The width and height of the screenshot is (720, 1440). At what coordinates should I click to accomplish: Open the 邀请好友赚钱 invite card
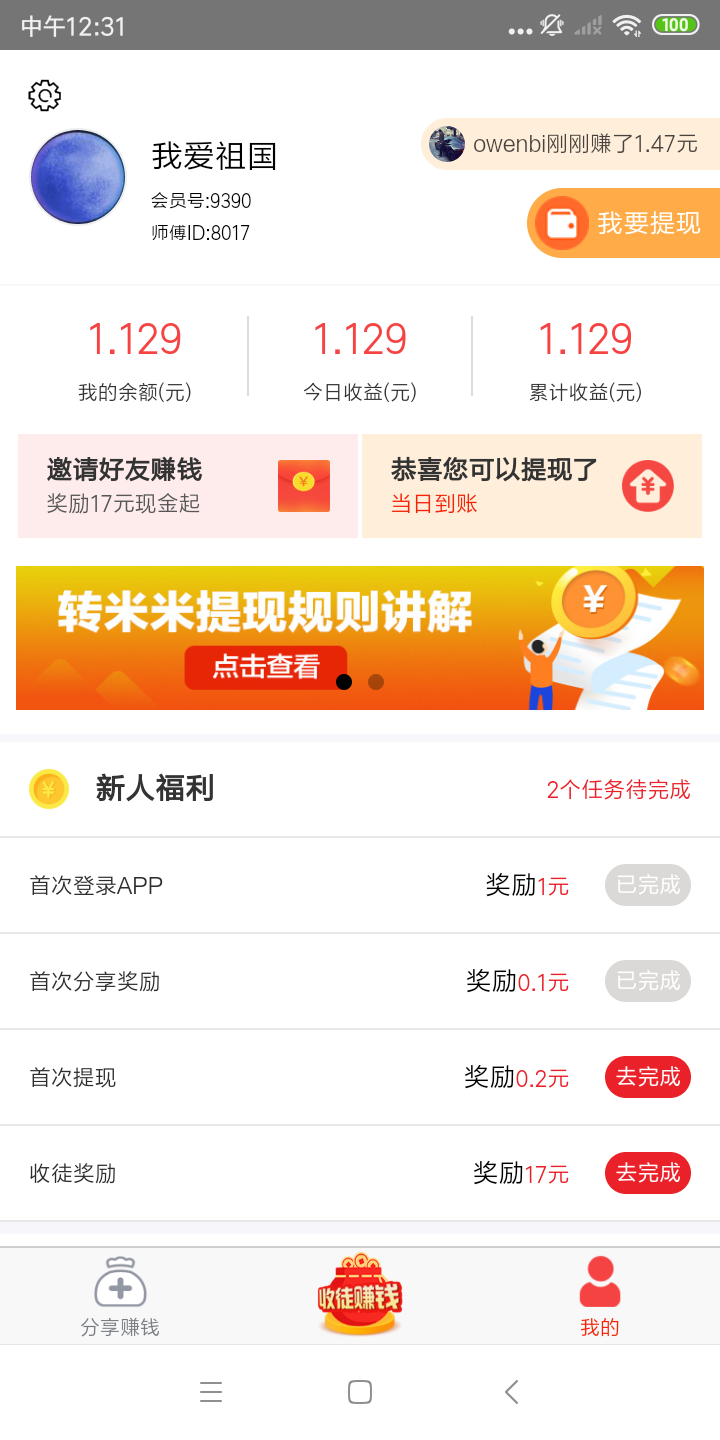click(187, 486)
